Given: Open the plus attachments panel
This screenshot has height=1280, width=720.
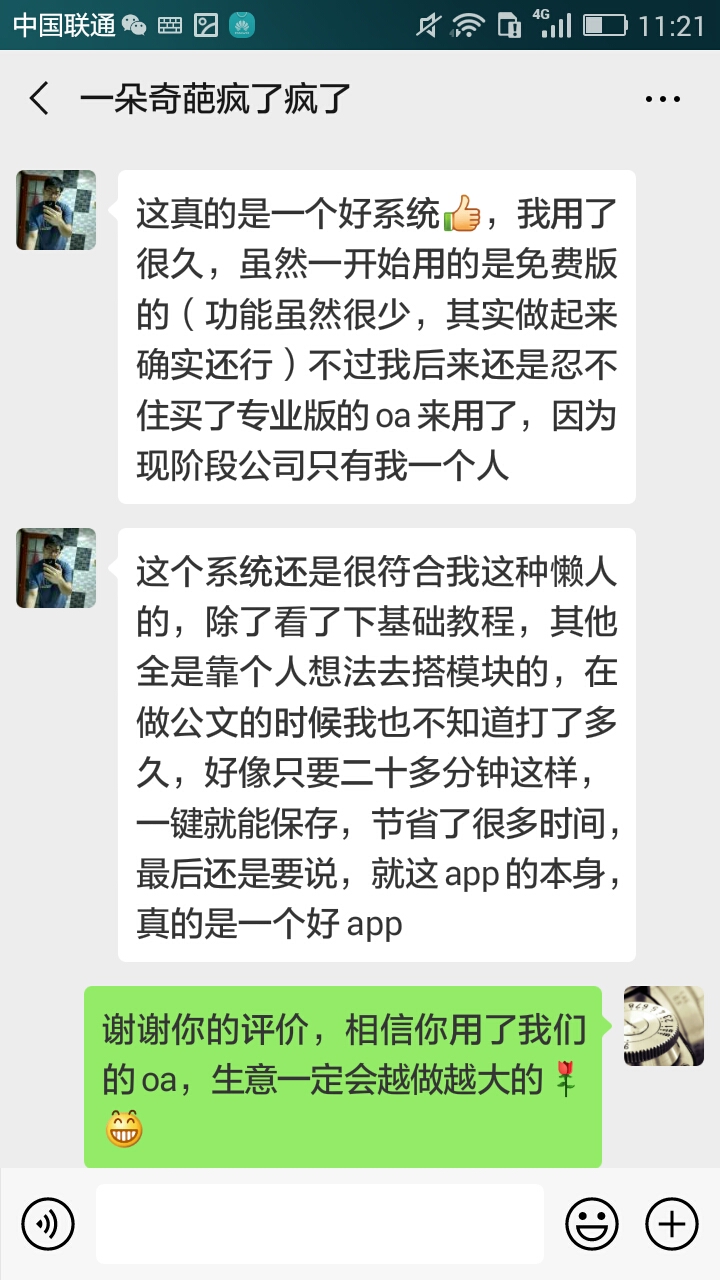Looking at the screenshot, I should tap(672, 1223).
